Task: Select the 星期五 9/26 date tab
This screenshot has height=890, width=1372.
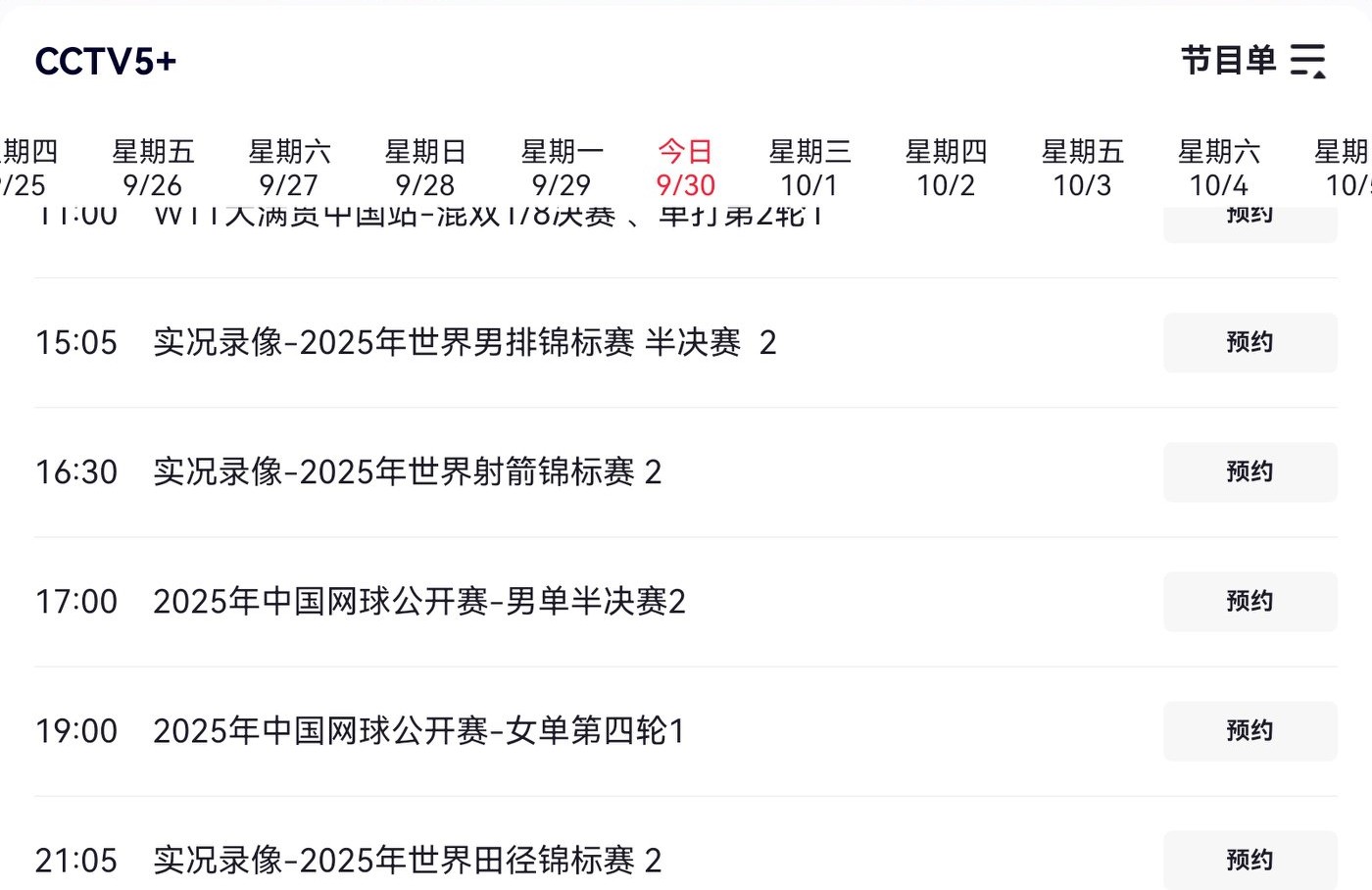Action: [x=153, y=168]
